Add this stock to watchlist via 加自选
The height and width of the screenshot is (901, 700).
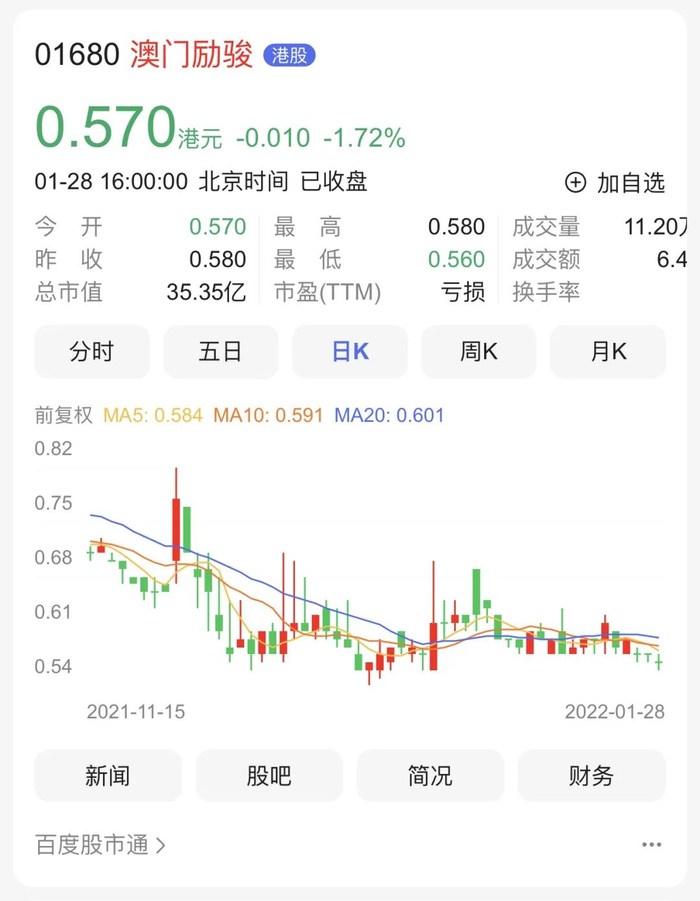coord(615,182)
